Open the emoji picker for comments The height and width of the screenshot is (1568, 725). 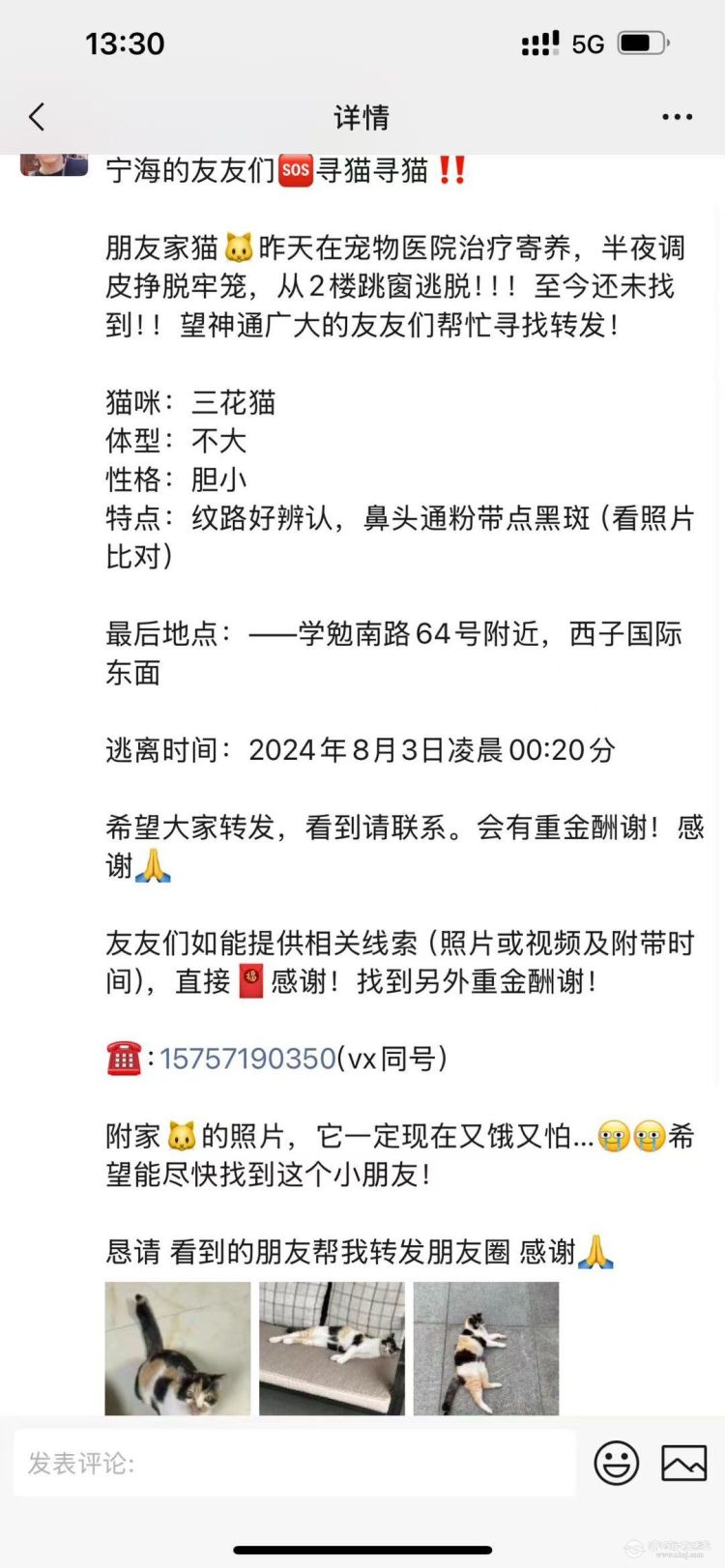pyautogui.click(x=616, y=1463)
